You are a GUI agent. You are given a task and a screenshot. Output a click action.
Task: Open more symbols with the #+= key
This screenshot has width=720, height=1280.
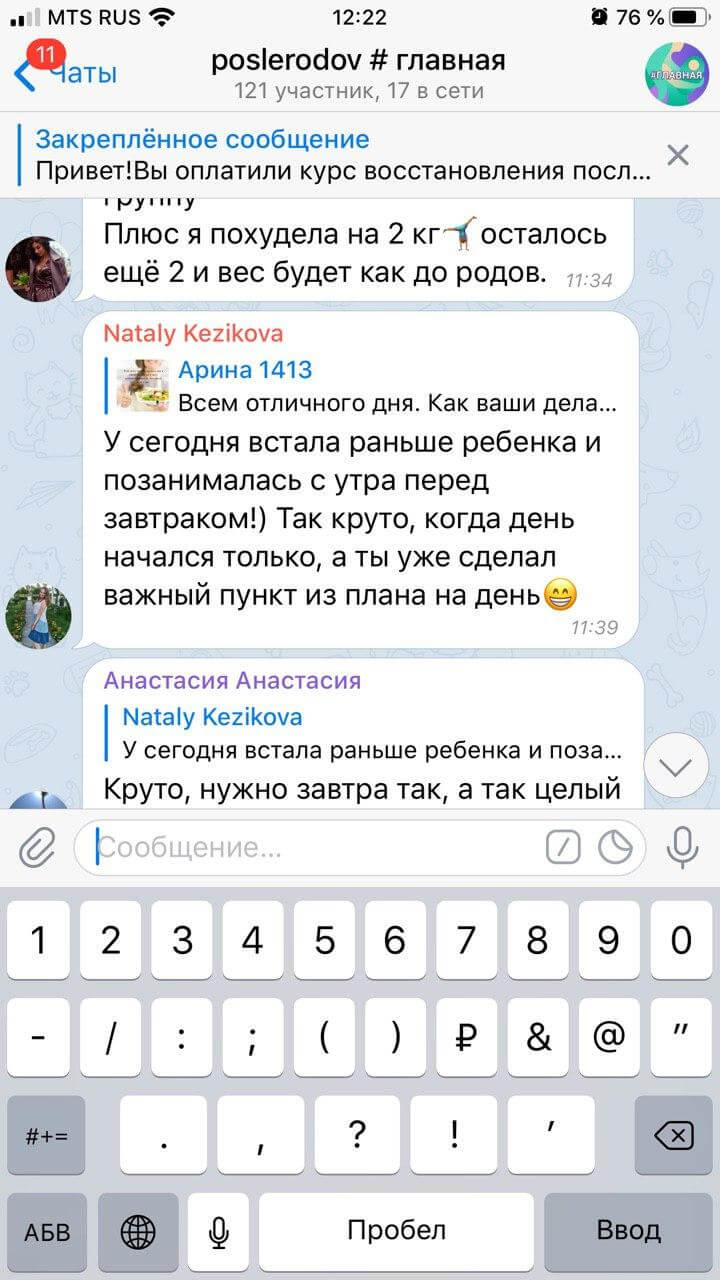47,1135
